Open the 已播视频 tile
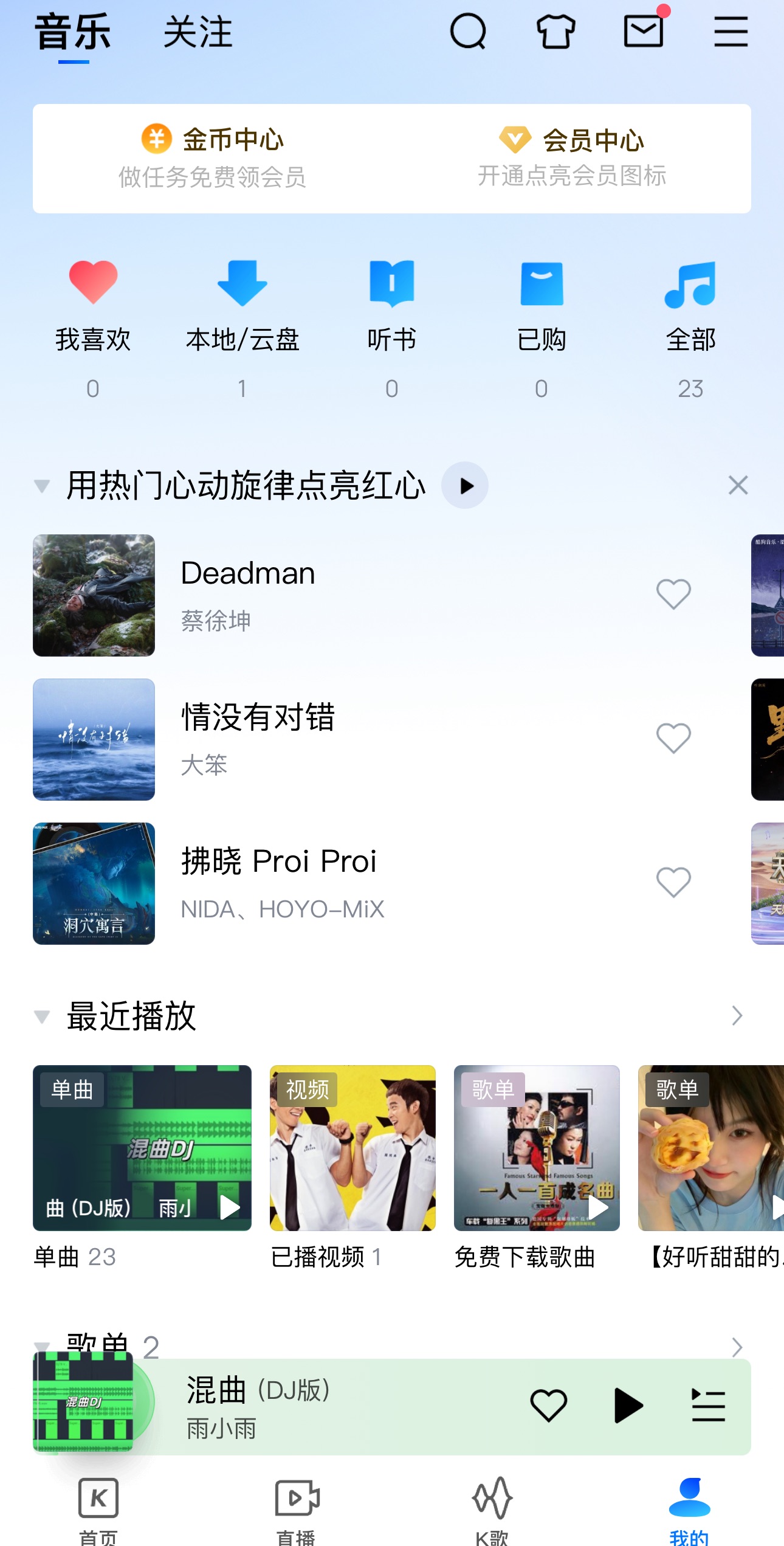This screenshot has height=1546, width=784. click(352, 1149)
